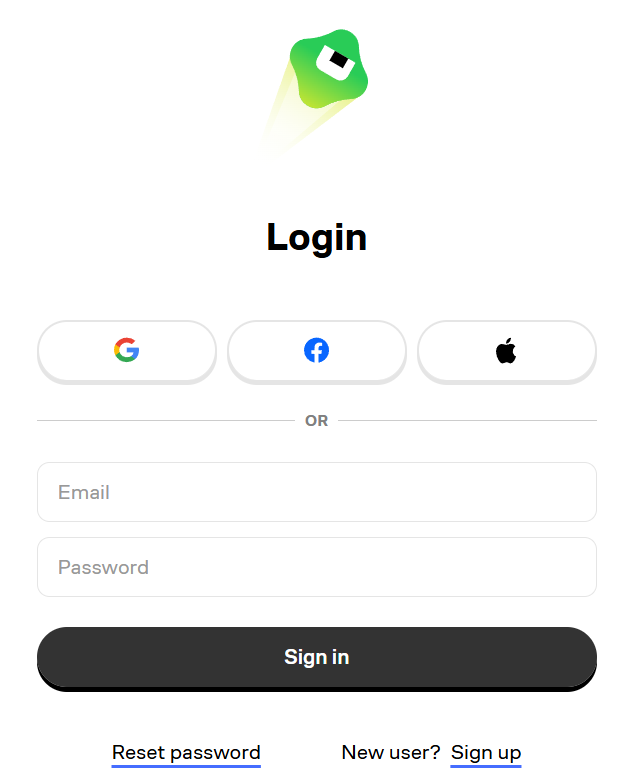Image resolution: width=641 pixels, height=778 pixels.
Task: Log in using Apple account
Action: (x=506, y=351)
